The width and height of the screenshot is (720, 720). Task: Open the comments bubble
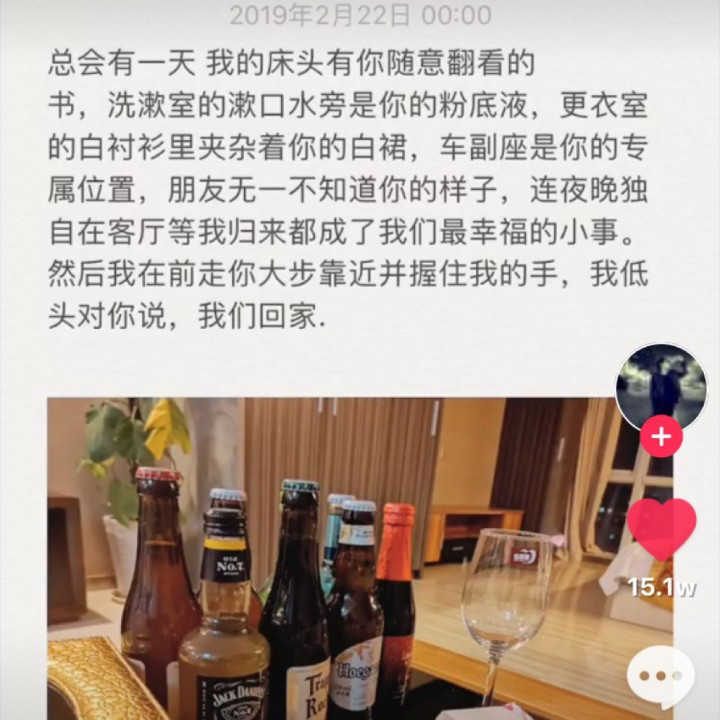[x=661, y=678]
